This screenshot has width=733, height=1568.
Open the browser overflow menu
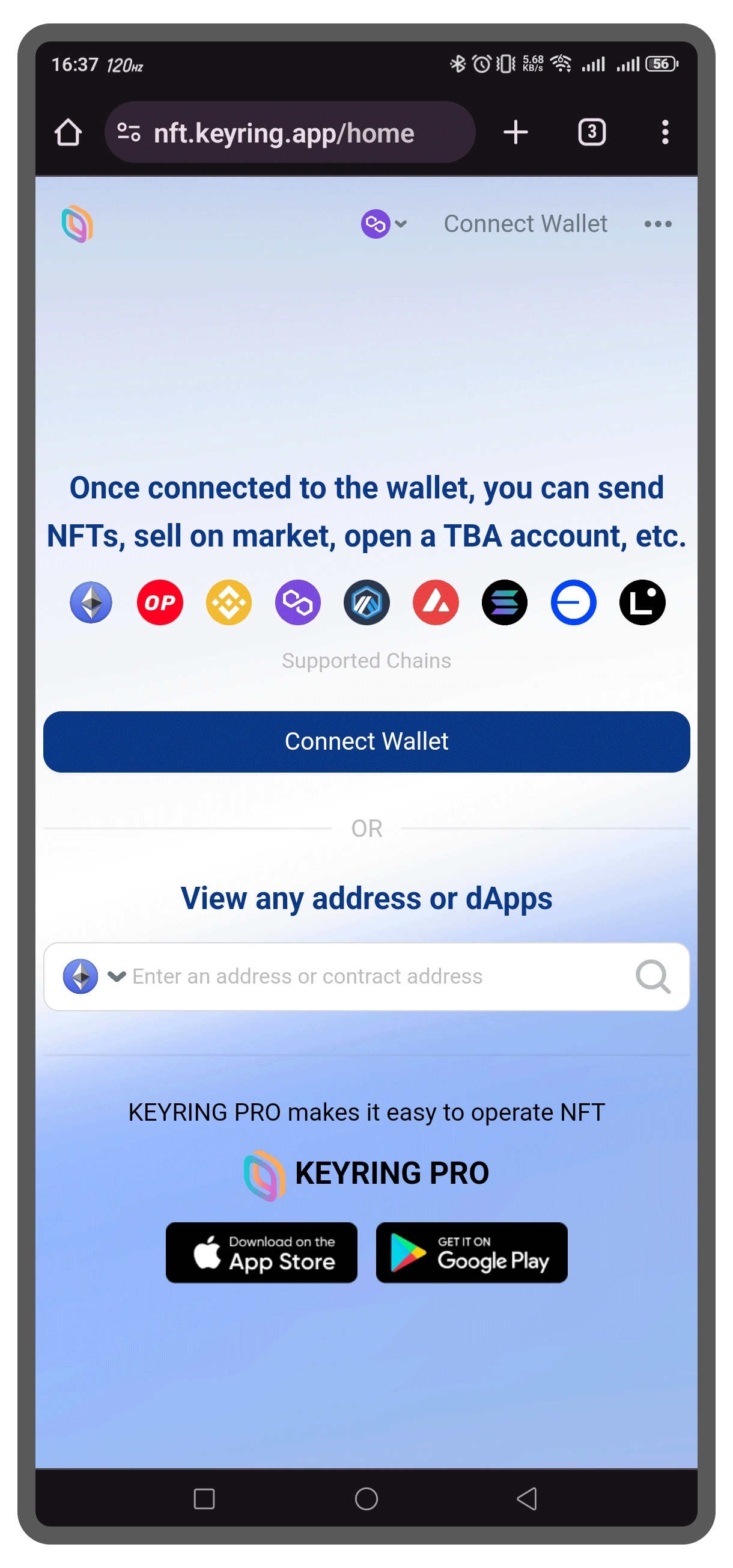(x=665, y=132)
